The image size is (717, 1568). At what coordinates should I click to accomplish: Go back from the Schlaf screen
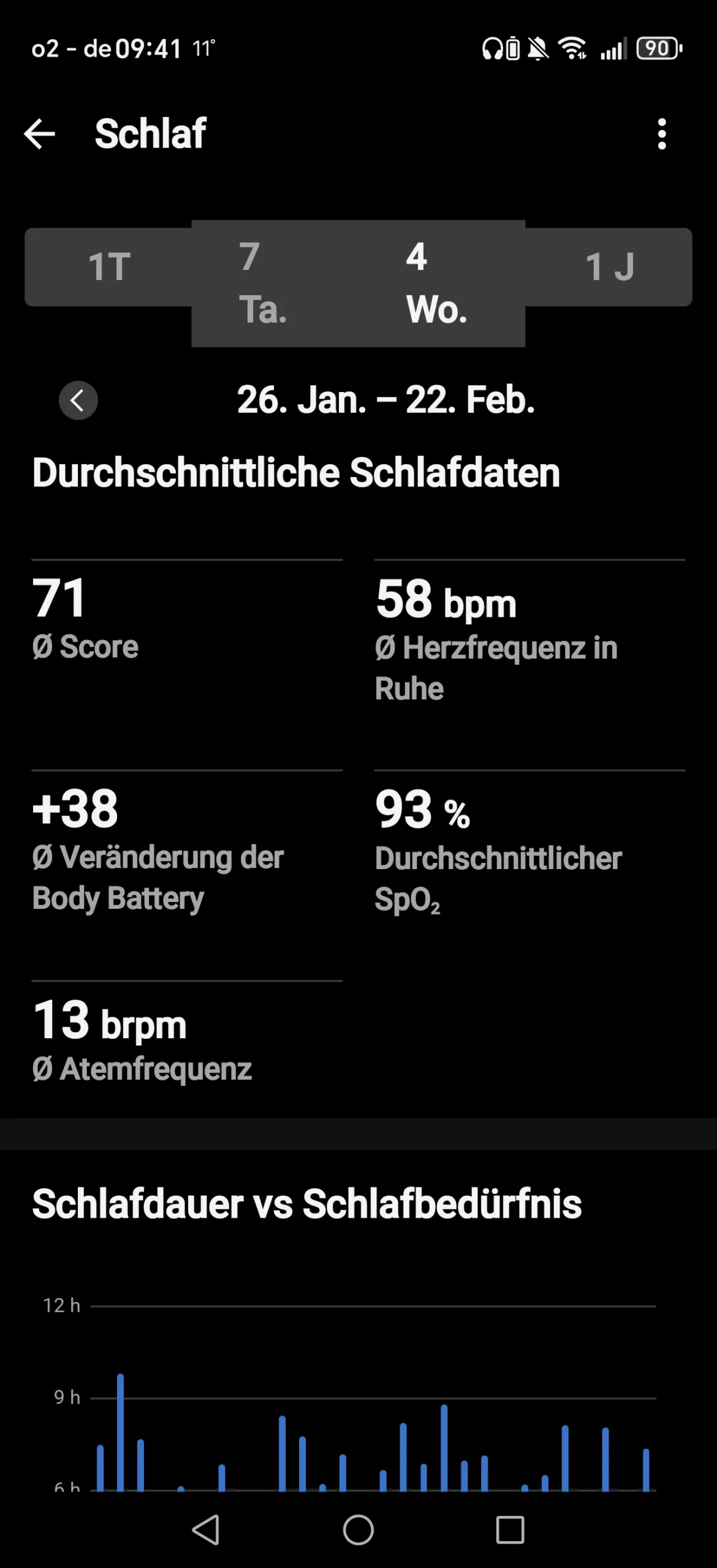click(40, 134)
